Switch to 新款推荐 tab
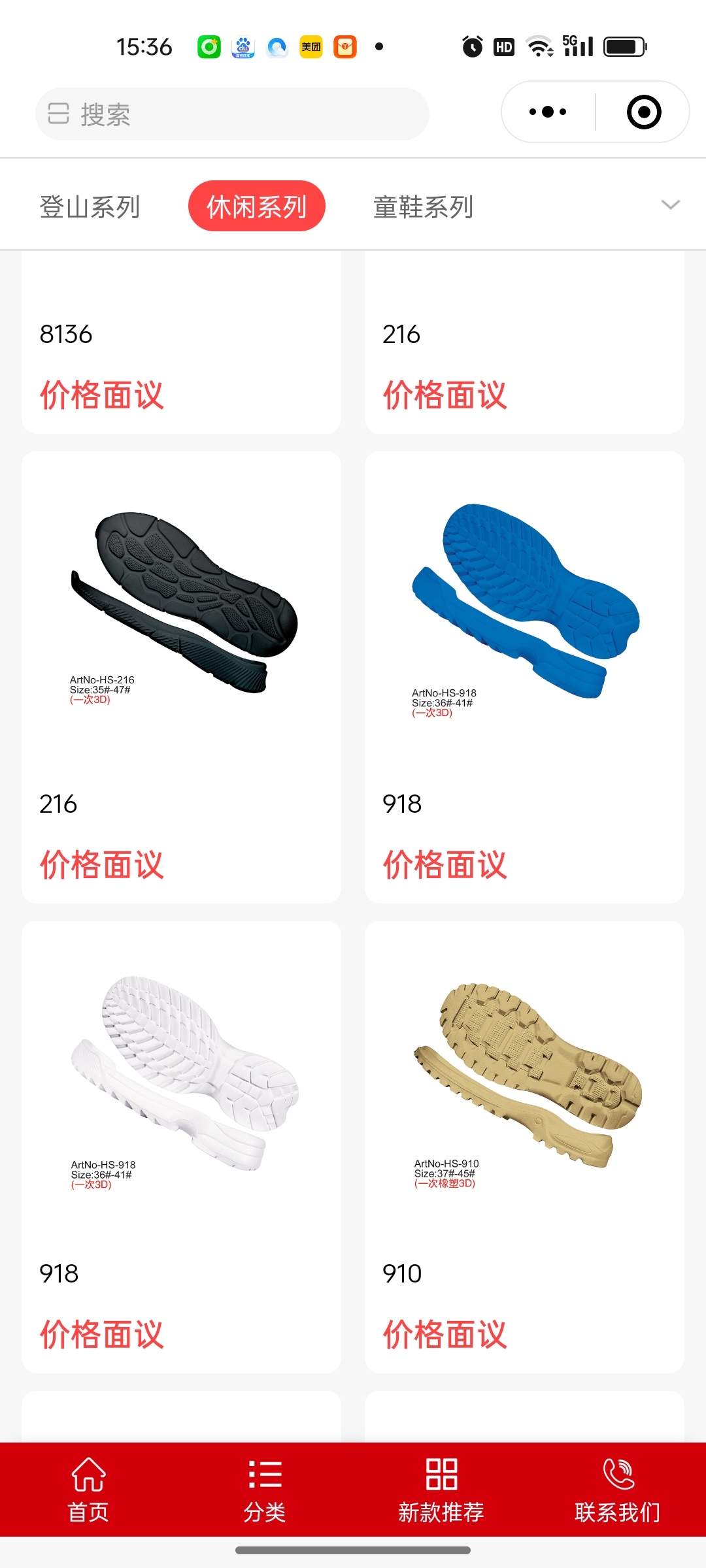706x1568 pixels. (441, 1490)
